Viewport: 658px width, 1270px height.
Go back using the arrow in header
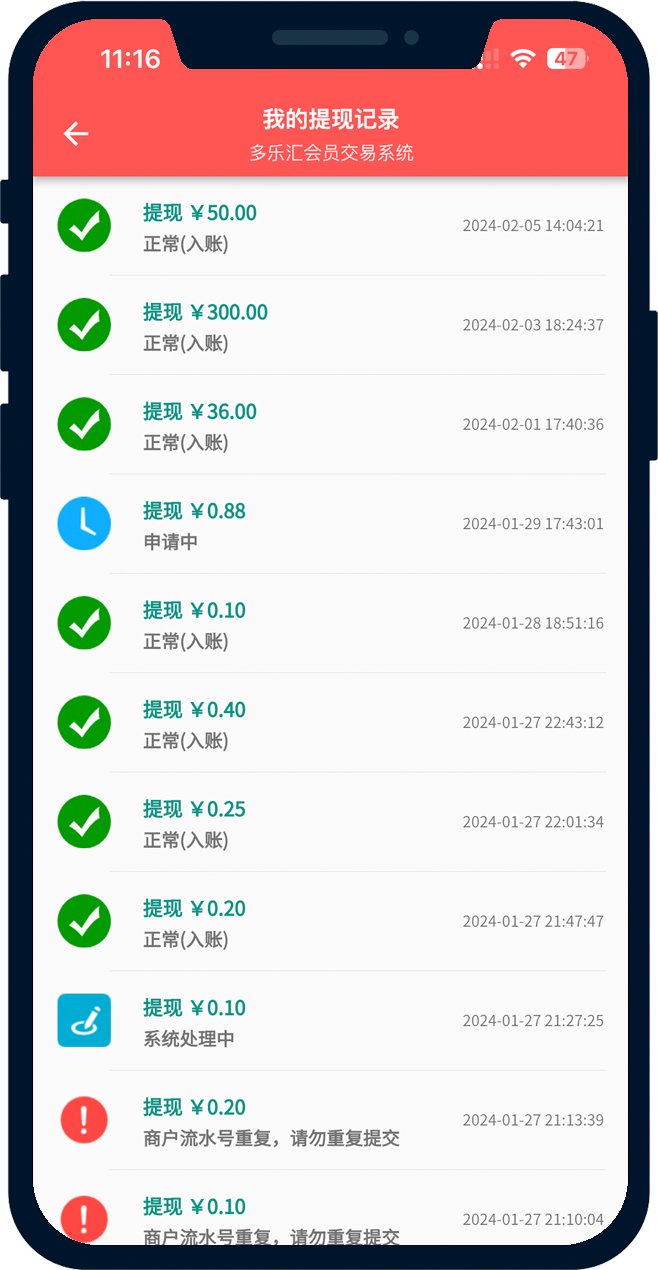click(x=76, y=134)
